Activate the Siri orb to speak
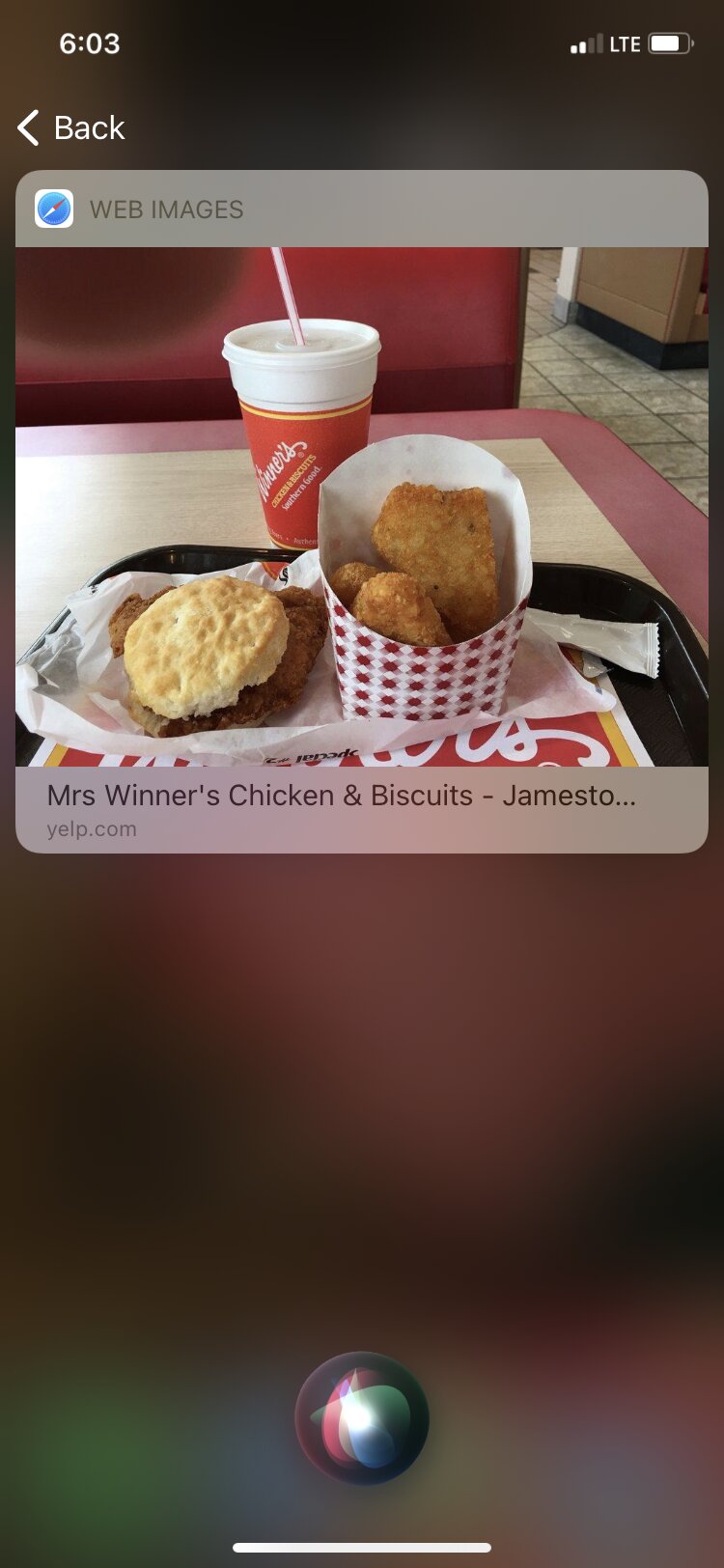This screenshot has width=724, height=1568. click(362, 1417)
